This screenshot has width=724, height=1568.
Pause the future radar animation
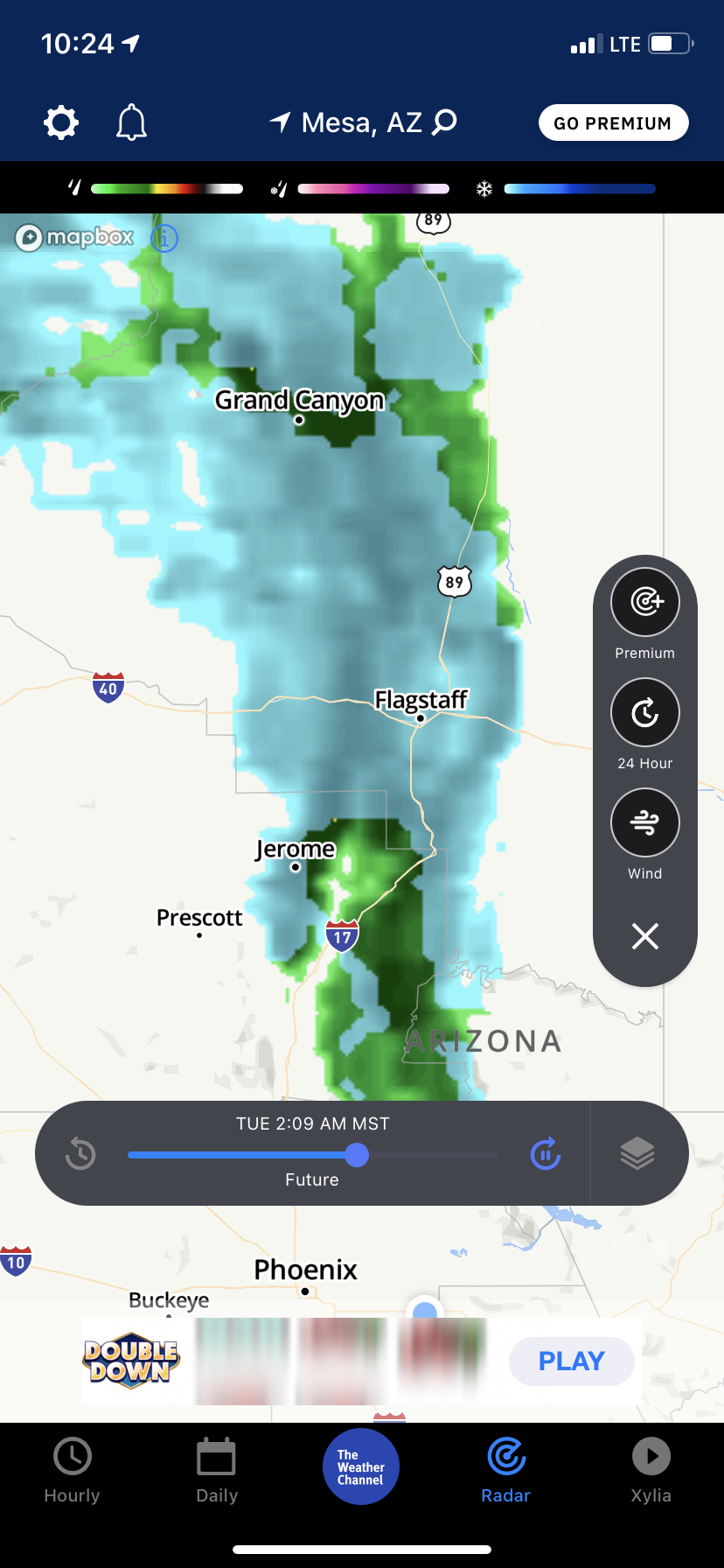tap(546, 1154)
